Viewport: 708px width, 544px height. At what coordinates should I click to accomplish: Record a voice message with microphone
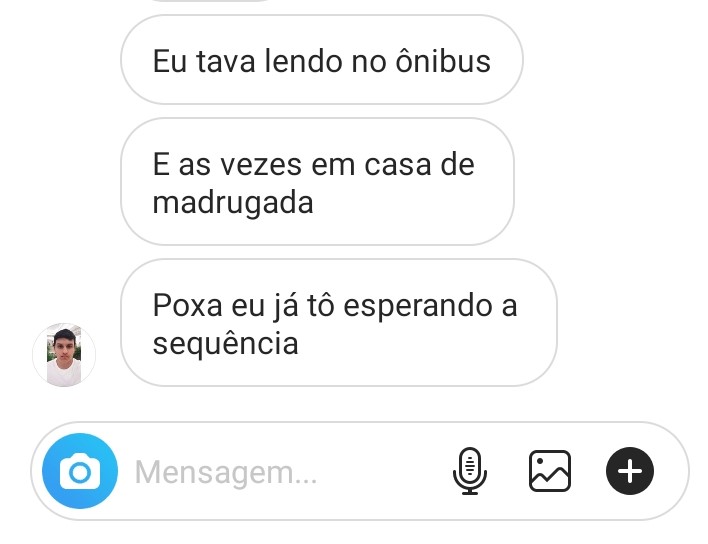469,471
